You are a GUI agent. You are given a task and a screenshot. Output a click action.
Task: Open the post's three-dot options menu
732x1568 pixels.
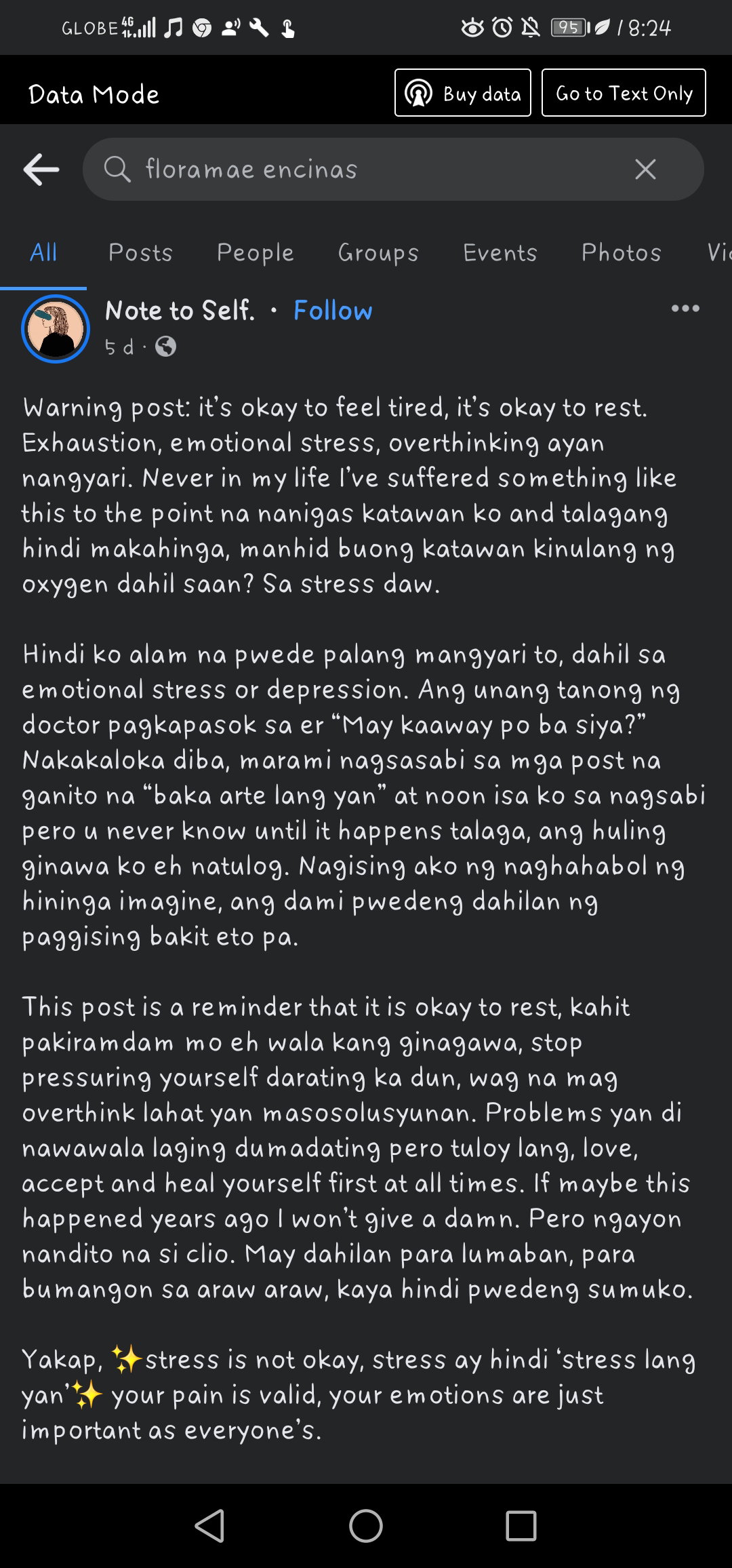coord(685,309)
